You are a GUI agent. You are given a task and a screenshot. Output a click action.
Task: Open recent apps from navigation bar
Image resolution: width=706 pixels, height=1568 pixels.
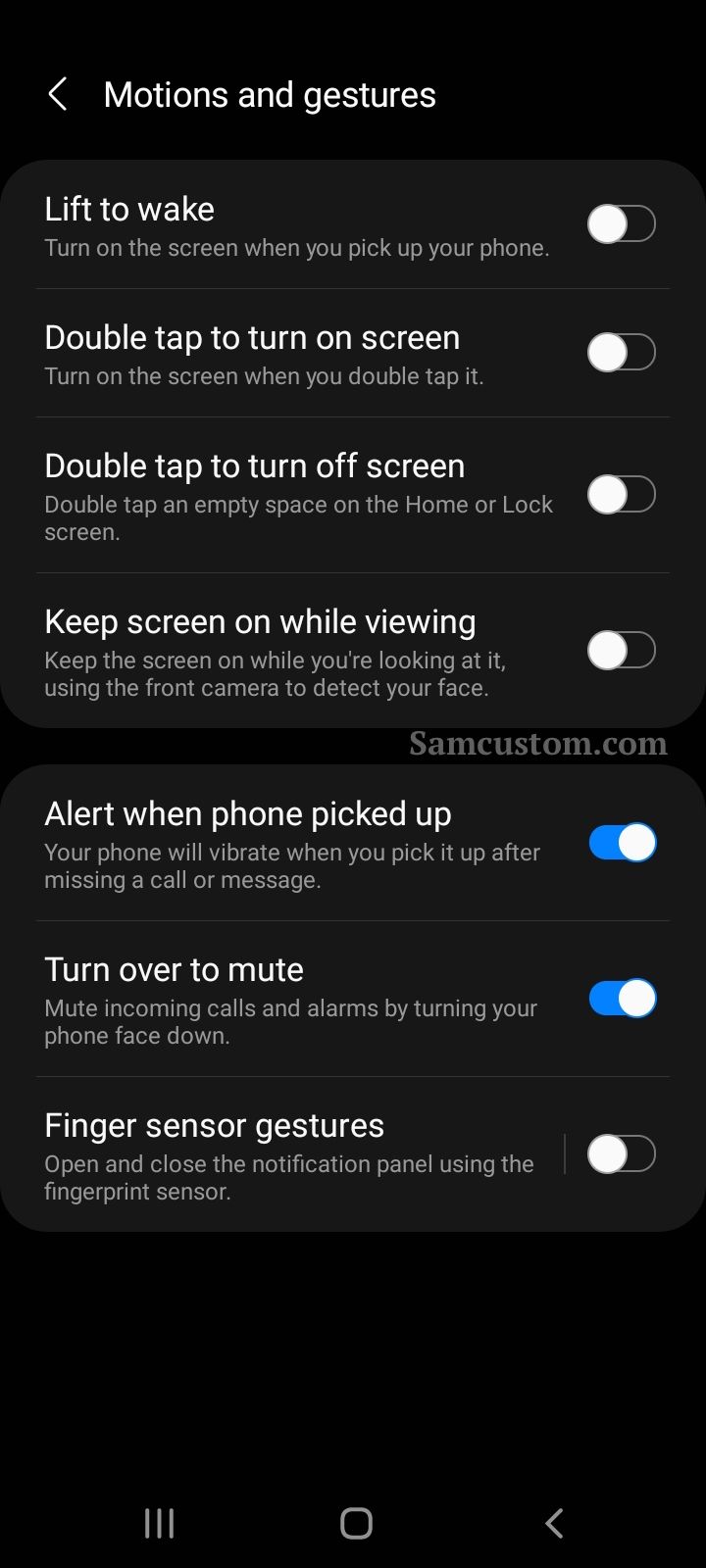(159, 1523)
